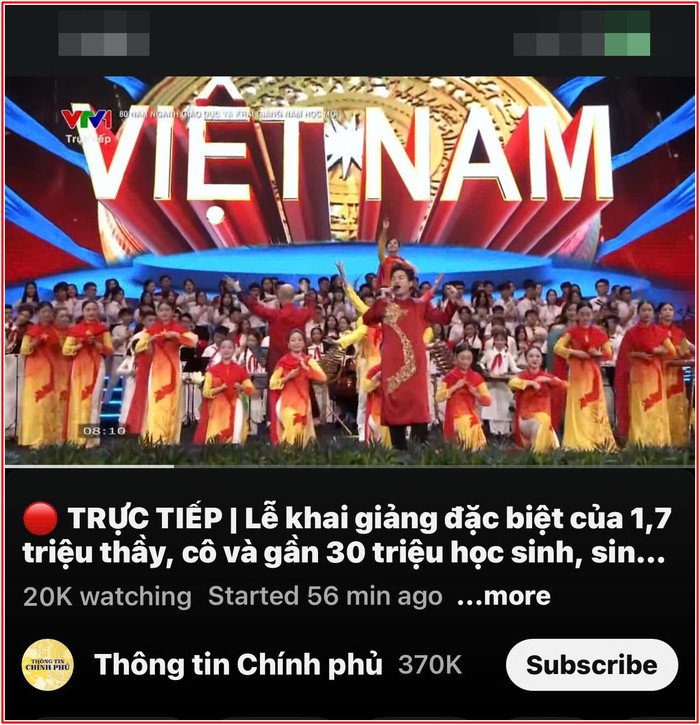Open the Thông tin Chính phủ channel page
700x725 pixels.
(237, 665)
